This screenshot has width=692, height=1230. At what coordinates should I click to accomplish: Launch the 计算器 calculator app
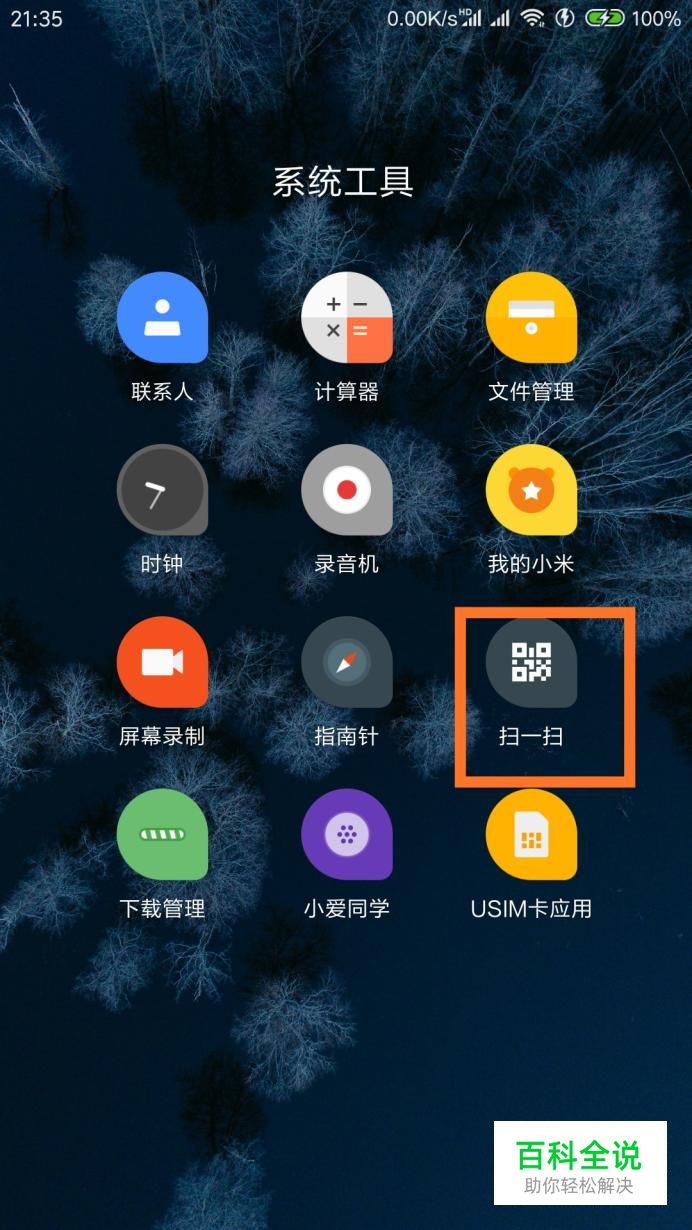(x=346, y=318)
